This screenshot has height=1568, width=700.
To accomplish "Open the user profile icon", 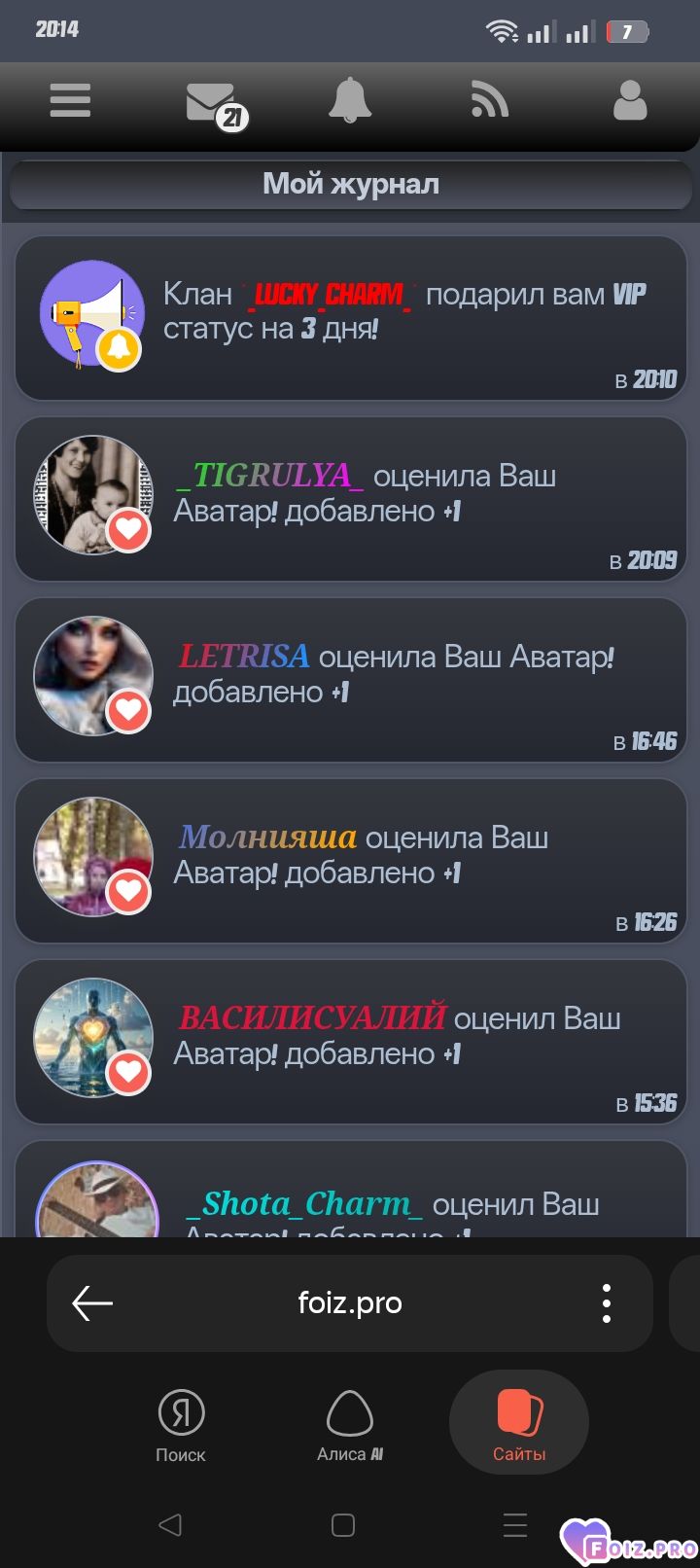I will pos(630,100).
